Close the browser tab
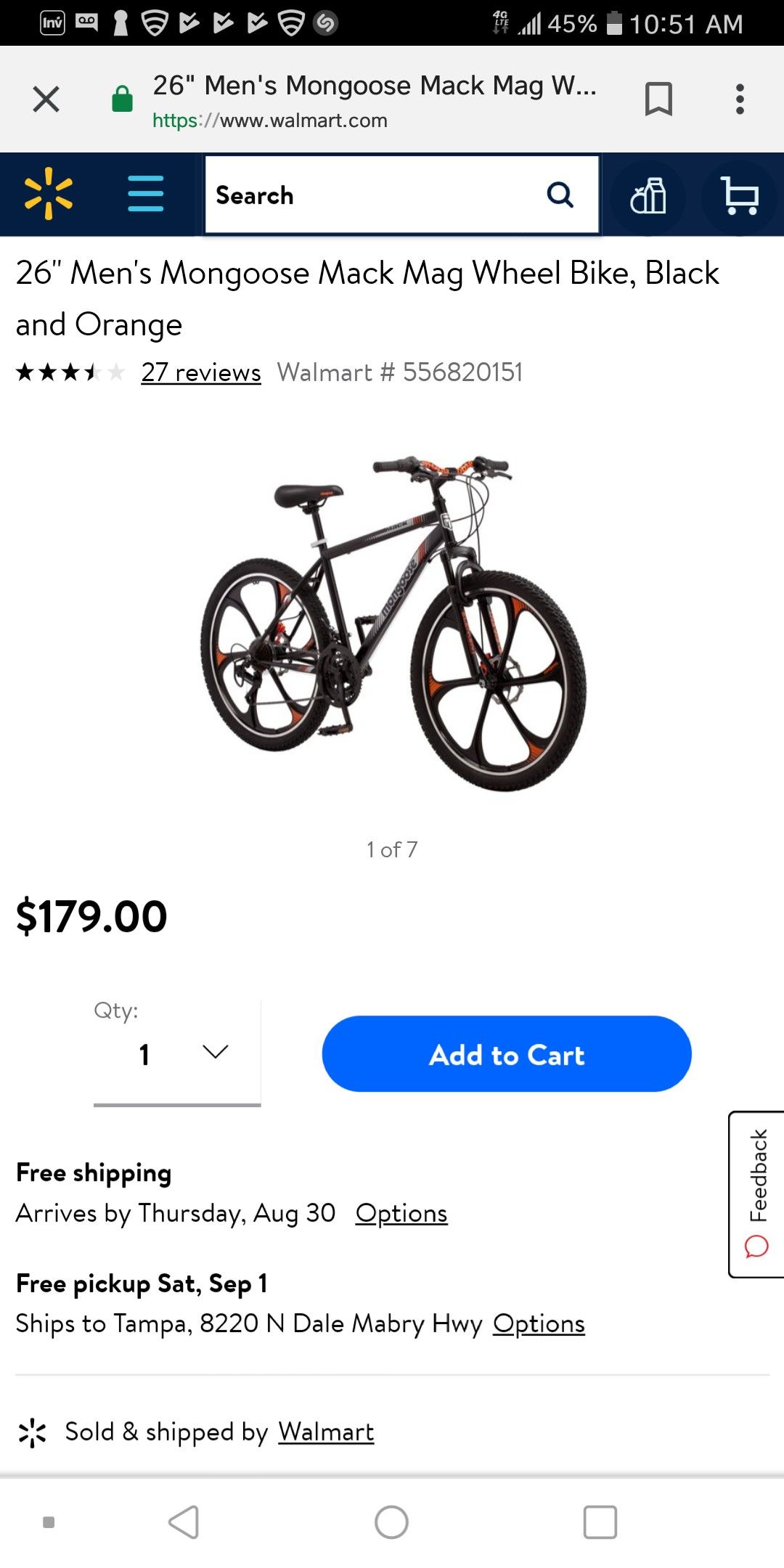This screenshot has width=784, height=1568. tap(46, 99)
